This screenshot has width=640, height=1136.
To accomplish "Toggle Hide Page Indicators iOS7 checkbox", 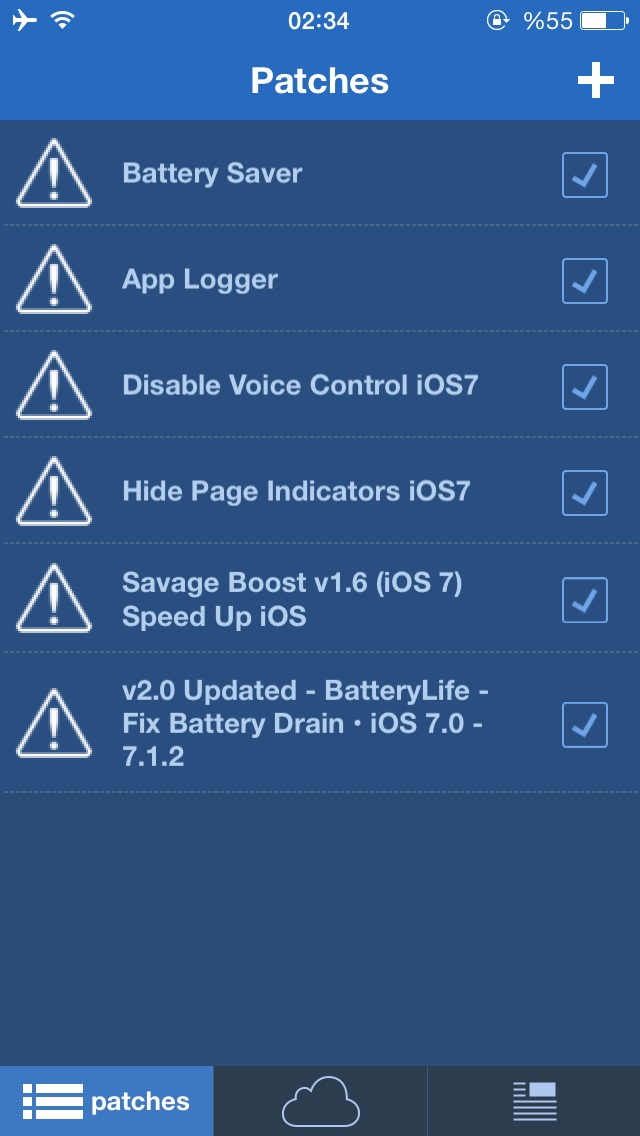I will (585, 493).
